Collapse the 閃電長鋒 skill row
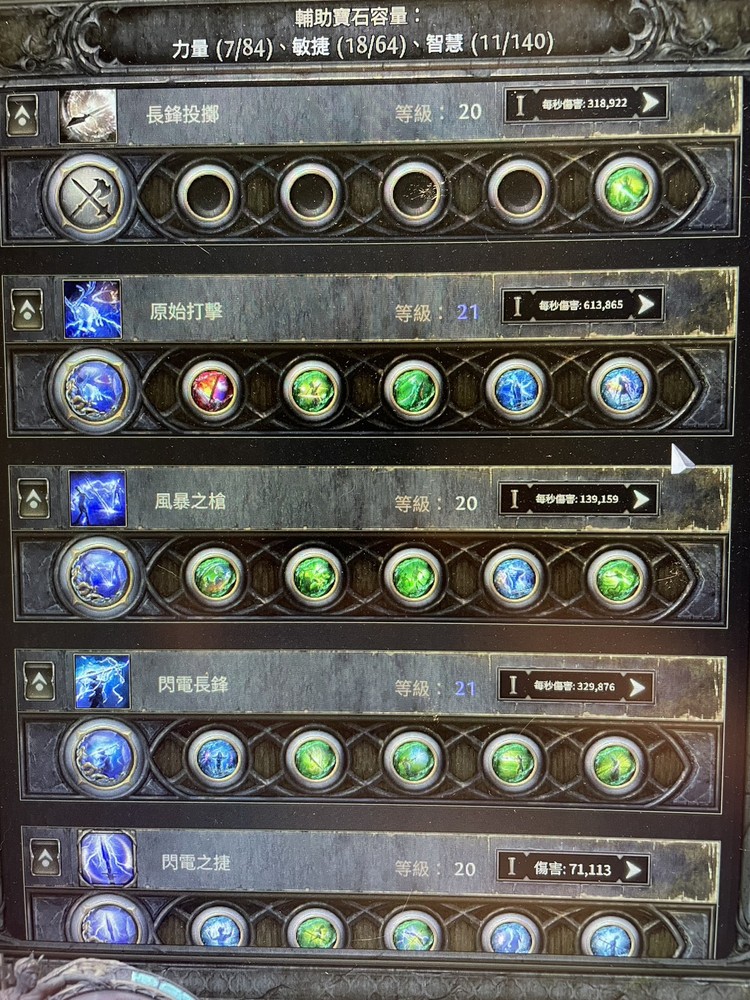 (x=38, y=682)
